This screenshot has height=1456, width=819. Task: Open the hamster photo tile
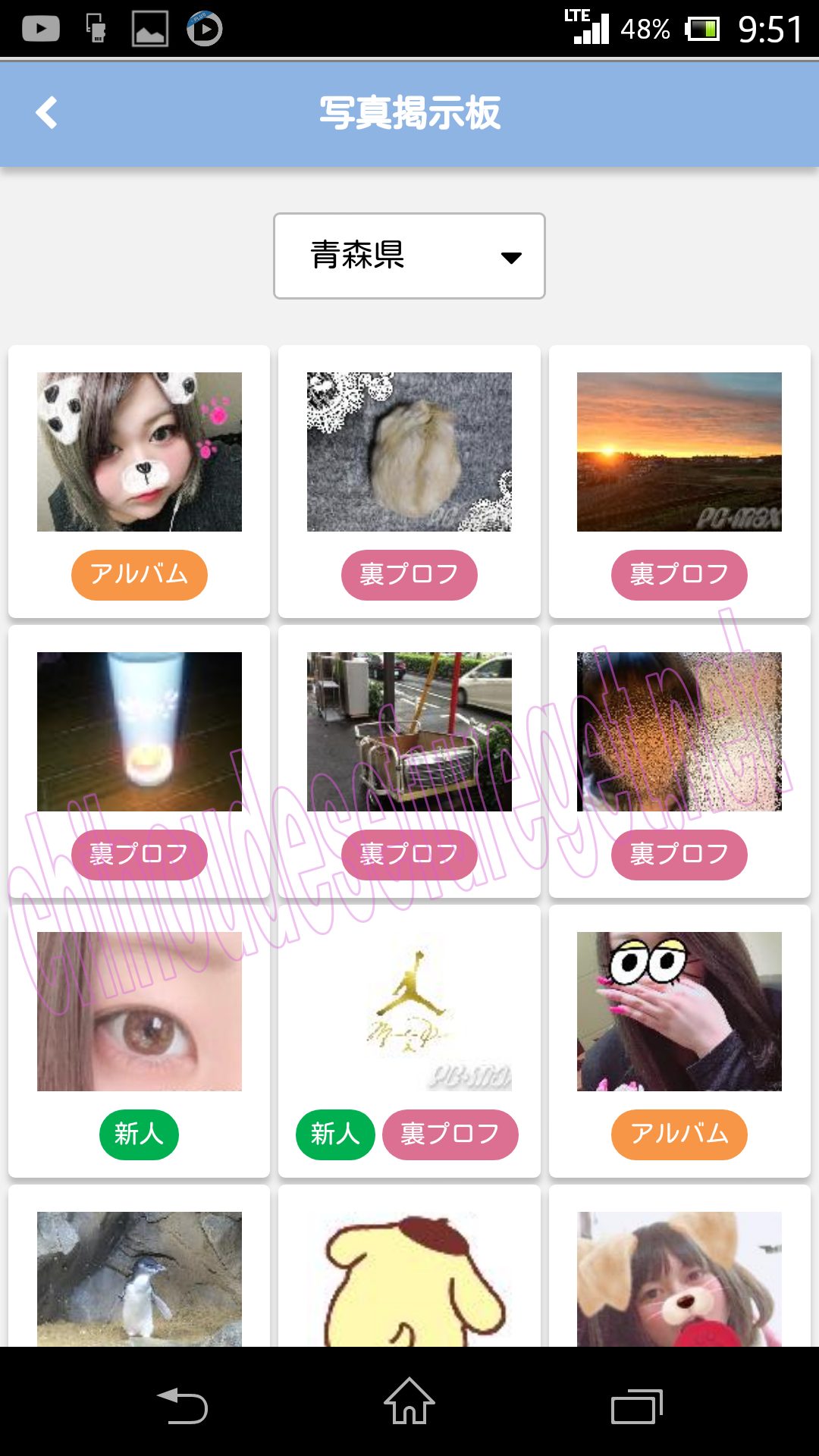[x=409, y=452]
